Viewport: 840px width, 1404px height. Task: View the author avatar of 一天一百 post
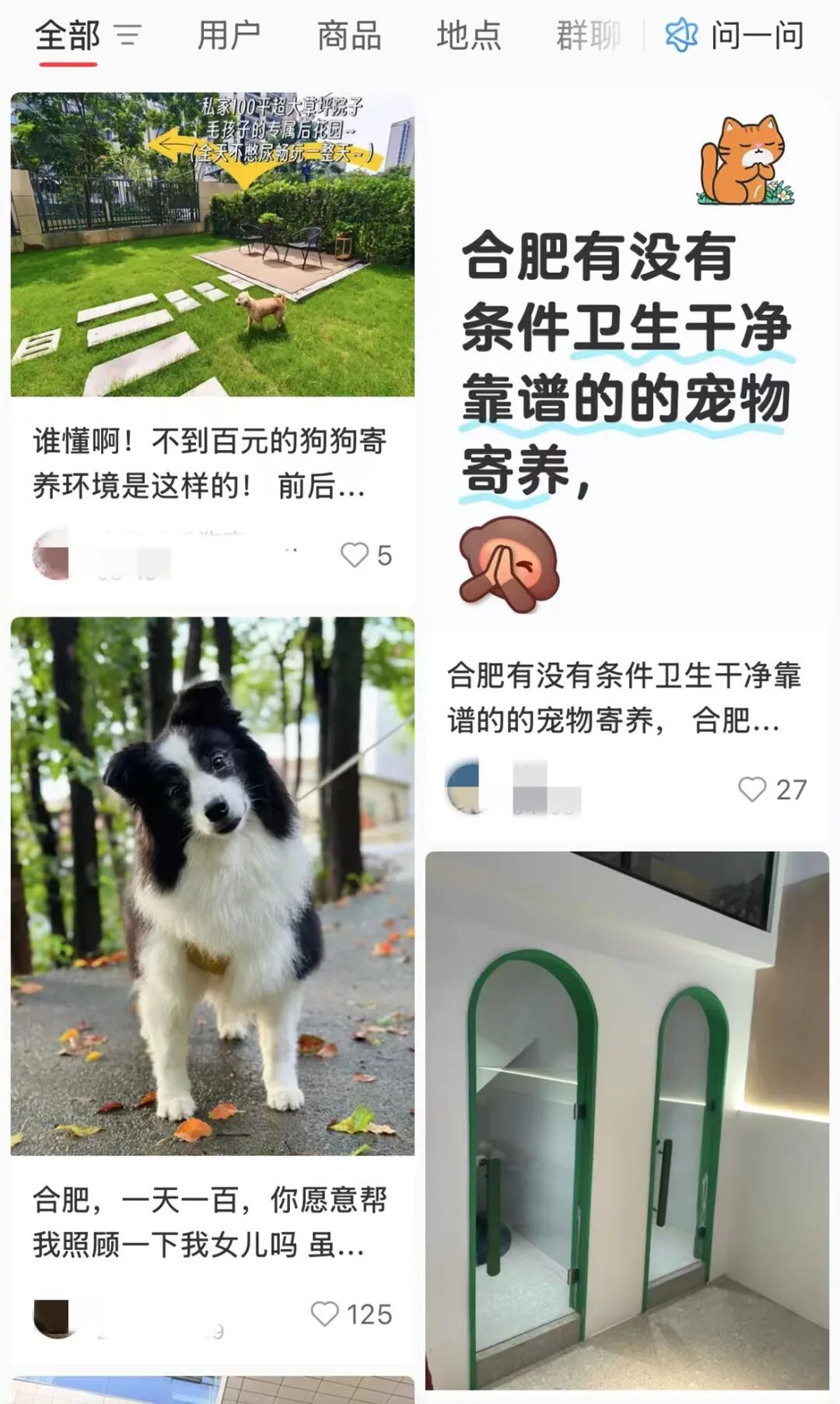pos(53,1316)
